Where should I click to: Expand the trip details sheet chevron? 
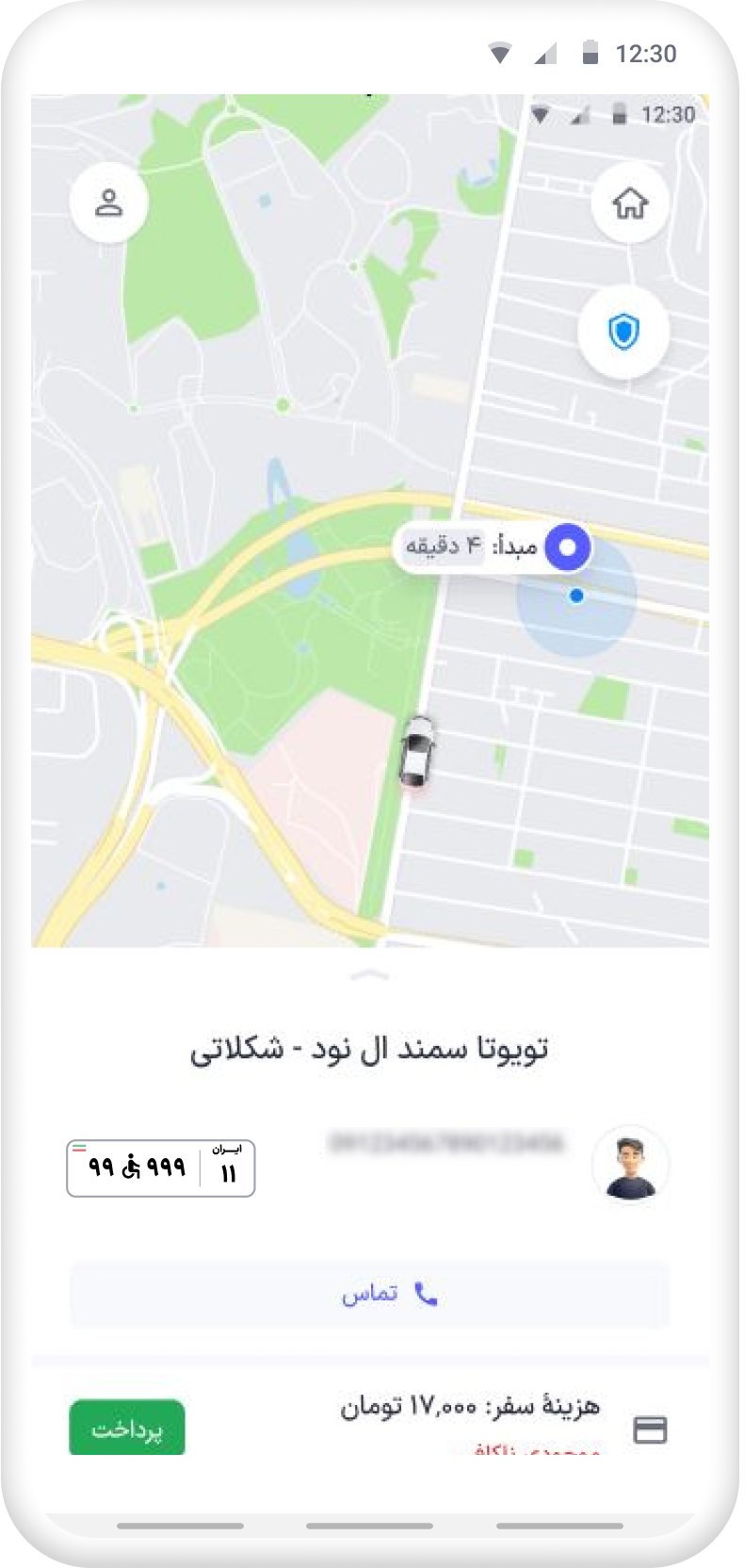(369, 974)
